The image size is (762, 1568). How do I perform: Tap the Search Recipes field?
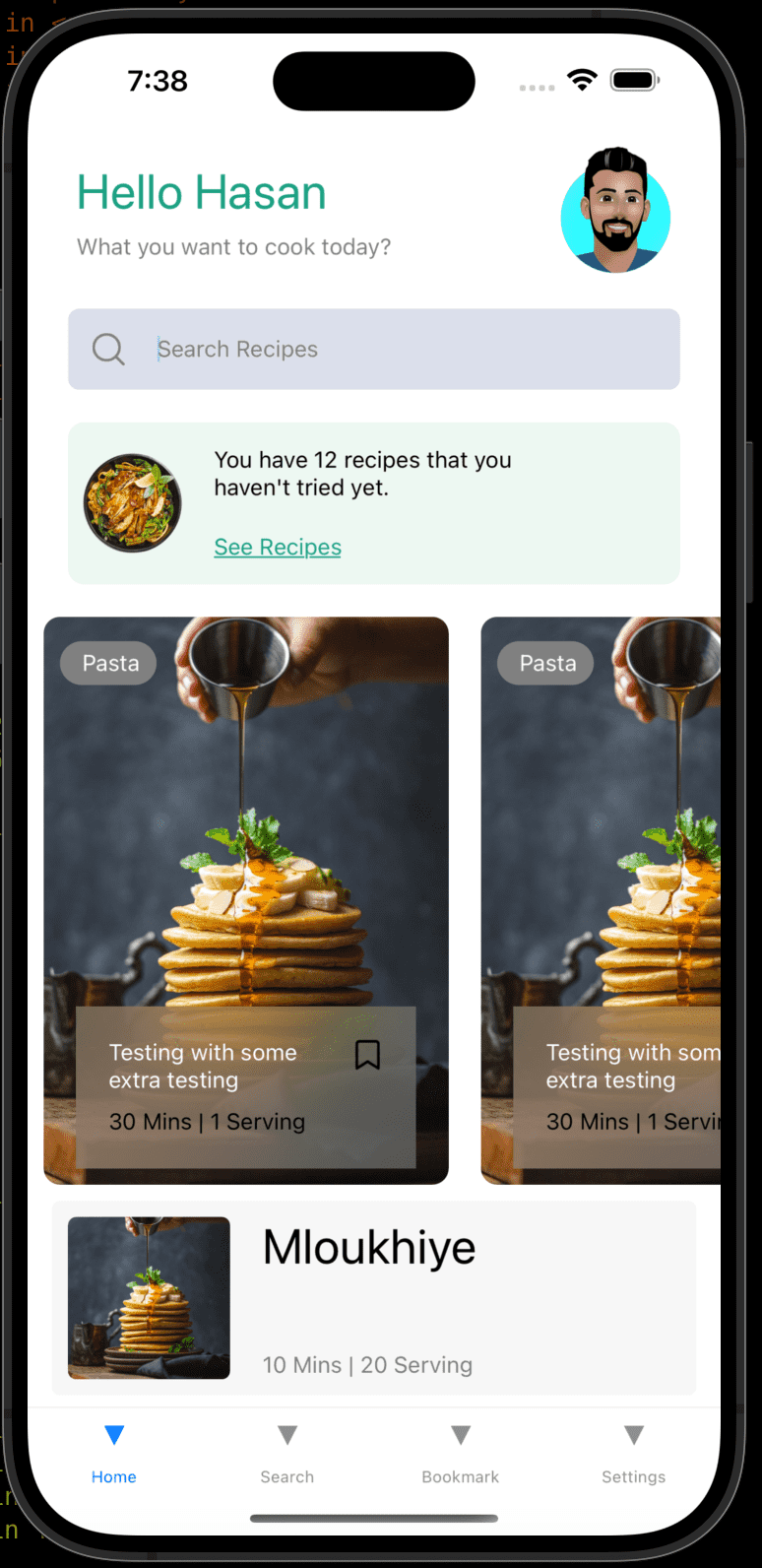(x=394, y=350)
